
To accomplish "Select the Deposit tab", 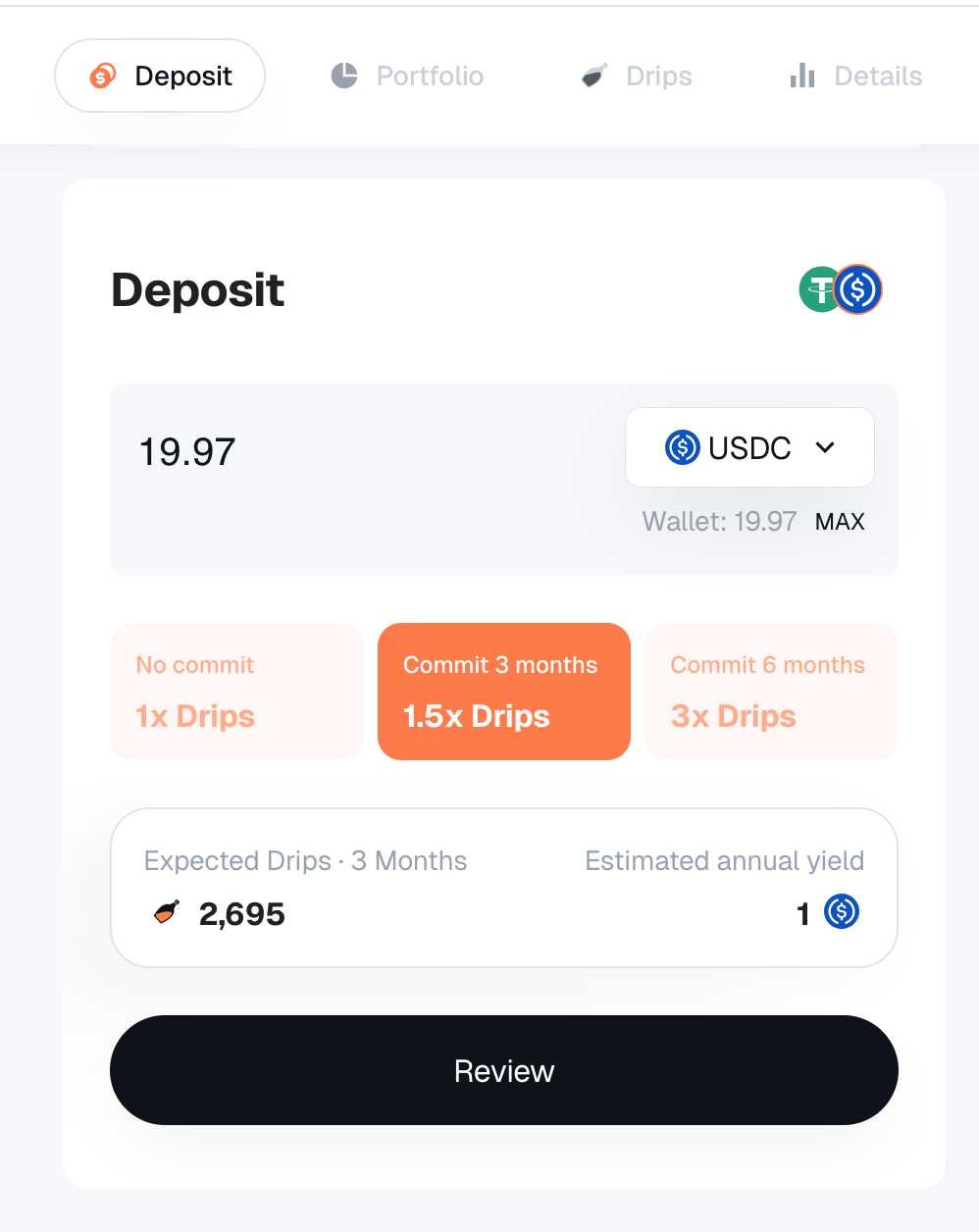I will (x=160, y=76).
